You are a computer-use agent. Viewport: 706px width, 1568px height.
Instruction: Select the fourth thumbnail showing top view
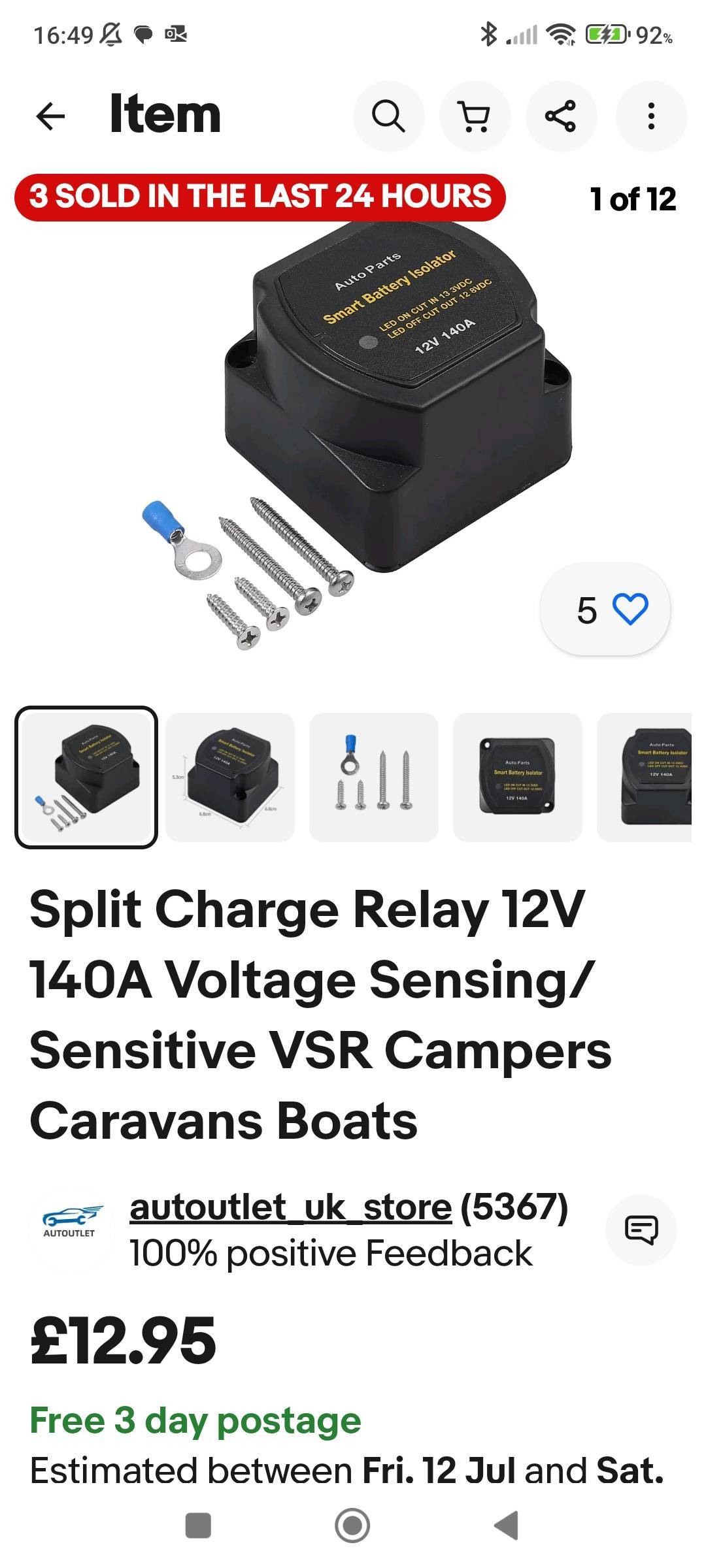coord(517,777)
